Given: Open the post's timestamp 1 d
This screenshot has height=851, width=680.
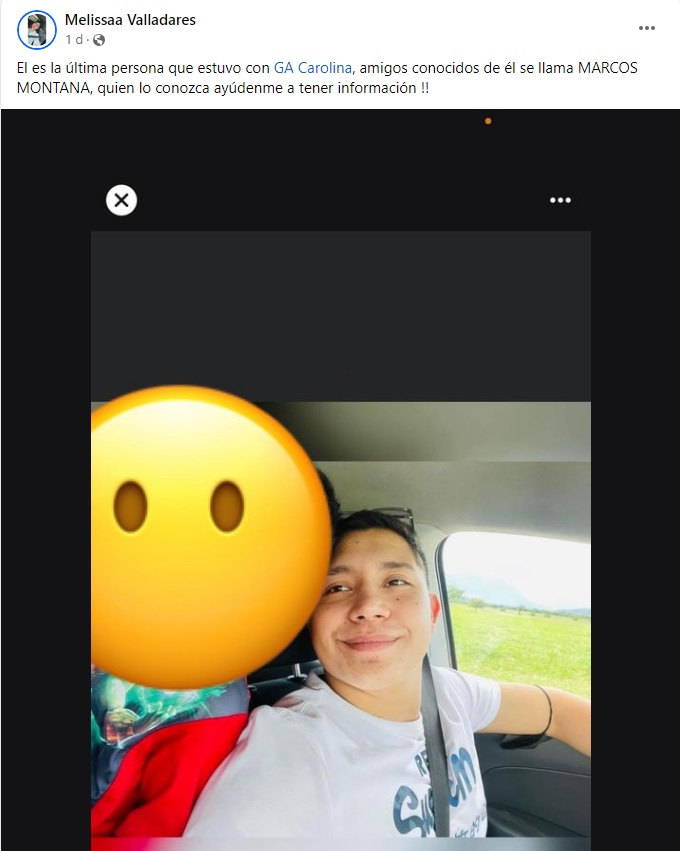Looking at the screenshot, I should (73, 40).
